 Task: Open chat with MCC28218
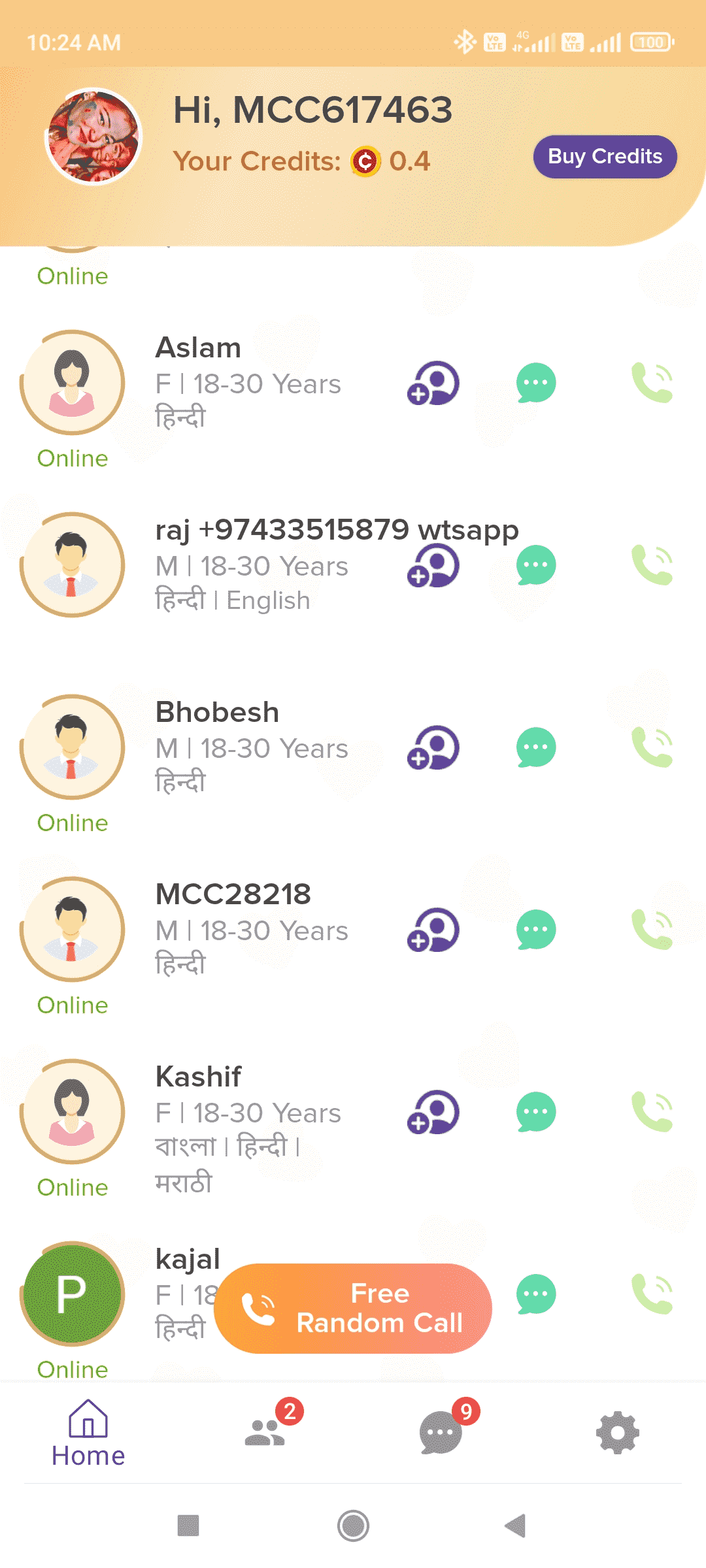click(536, 930)
